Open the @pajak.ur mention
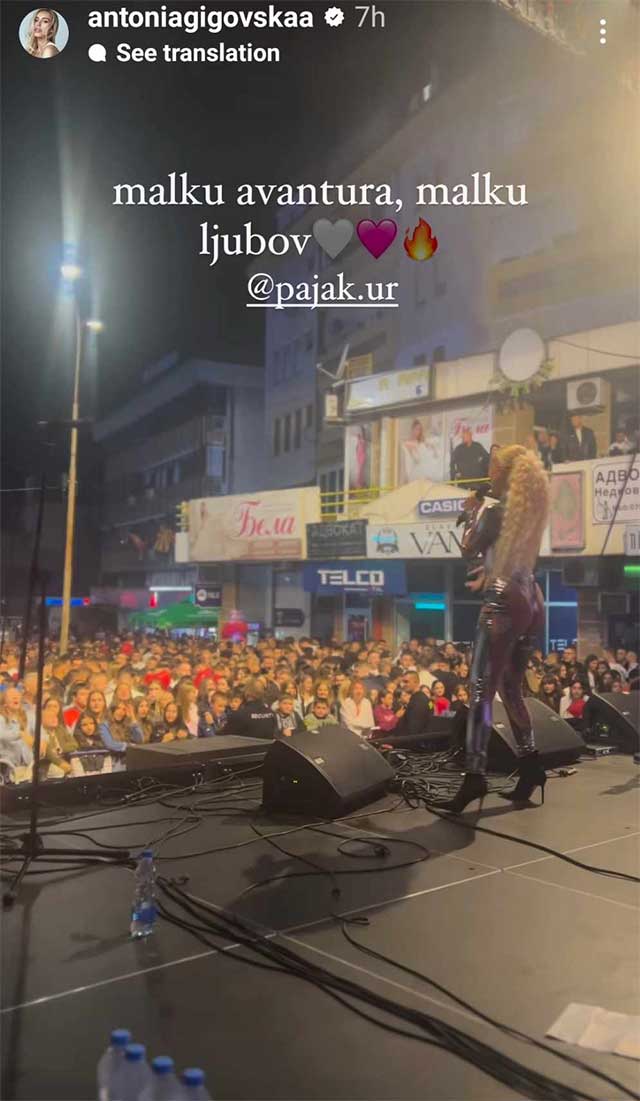Screen dimensions: 640x1101 coord(322,290)
